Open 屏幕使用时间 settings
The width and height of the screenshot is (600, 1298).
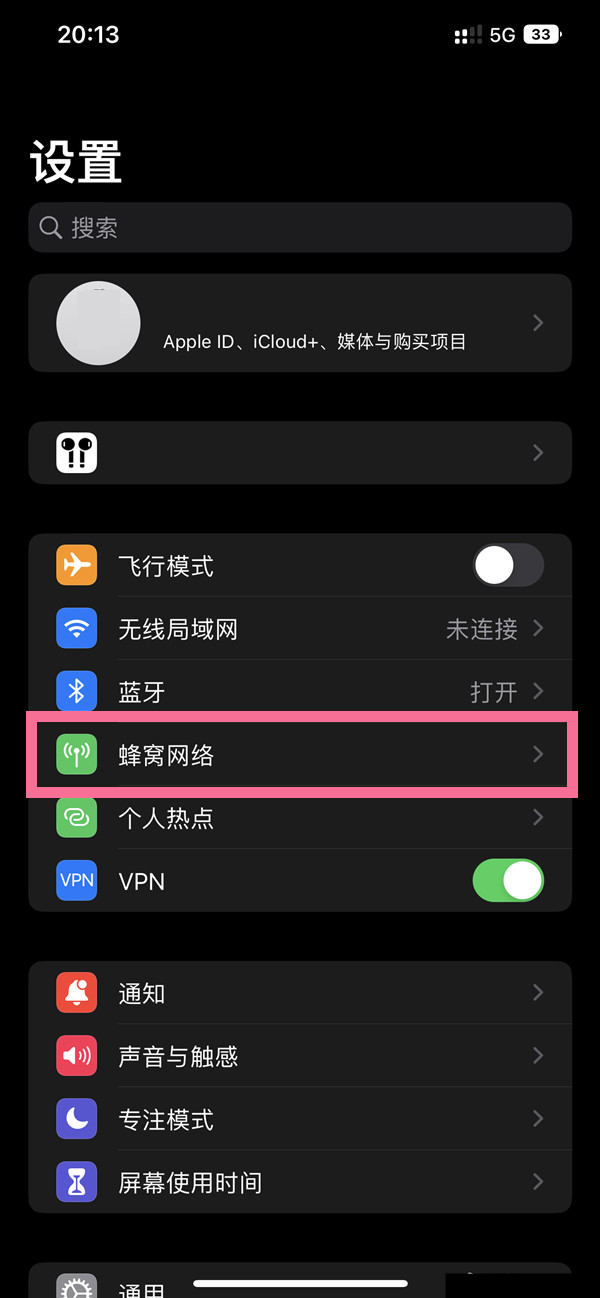pyautogui.click(x=300, y=1182)
